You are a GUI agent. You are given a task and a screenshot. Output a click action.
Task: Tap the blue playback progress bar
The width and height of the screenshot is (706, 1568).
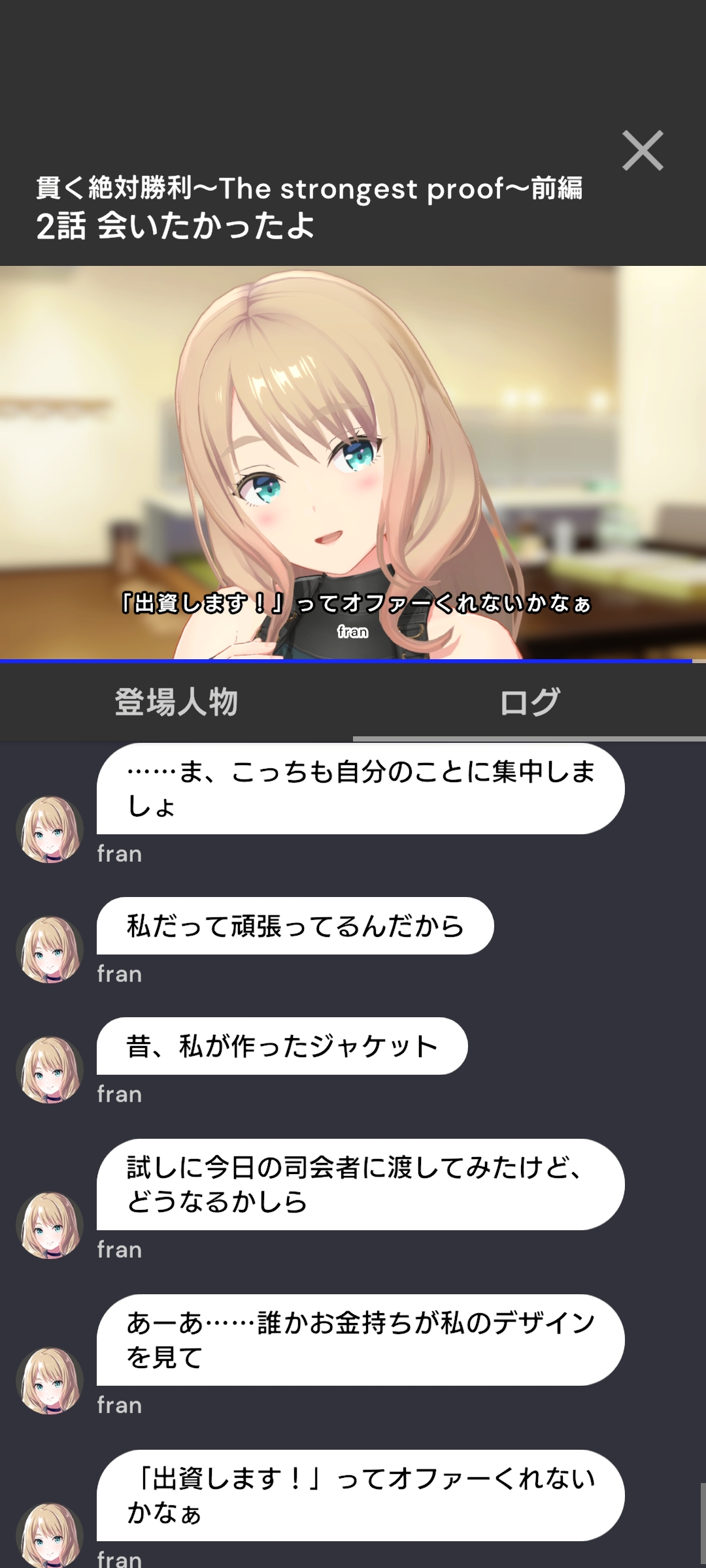pyautogui.click(x=346, y=661)
